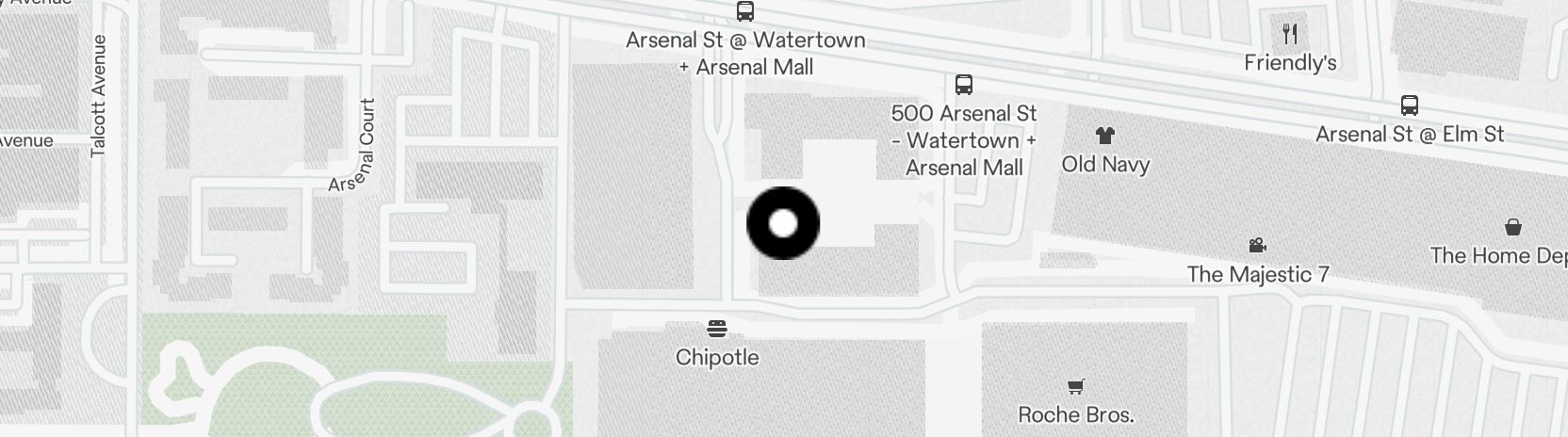This screenshot has width=1568, height=437.
Task: Tap the 500 Arsenal St bus stop marker
Action: (963, 85)
